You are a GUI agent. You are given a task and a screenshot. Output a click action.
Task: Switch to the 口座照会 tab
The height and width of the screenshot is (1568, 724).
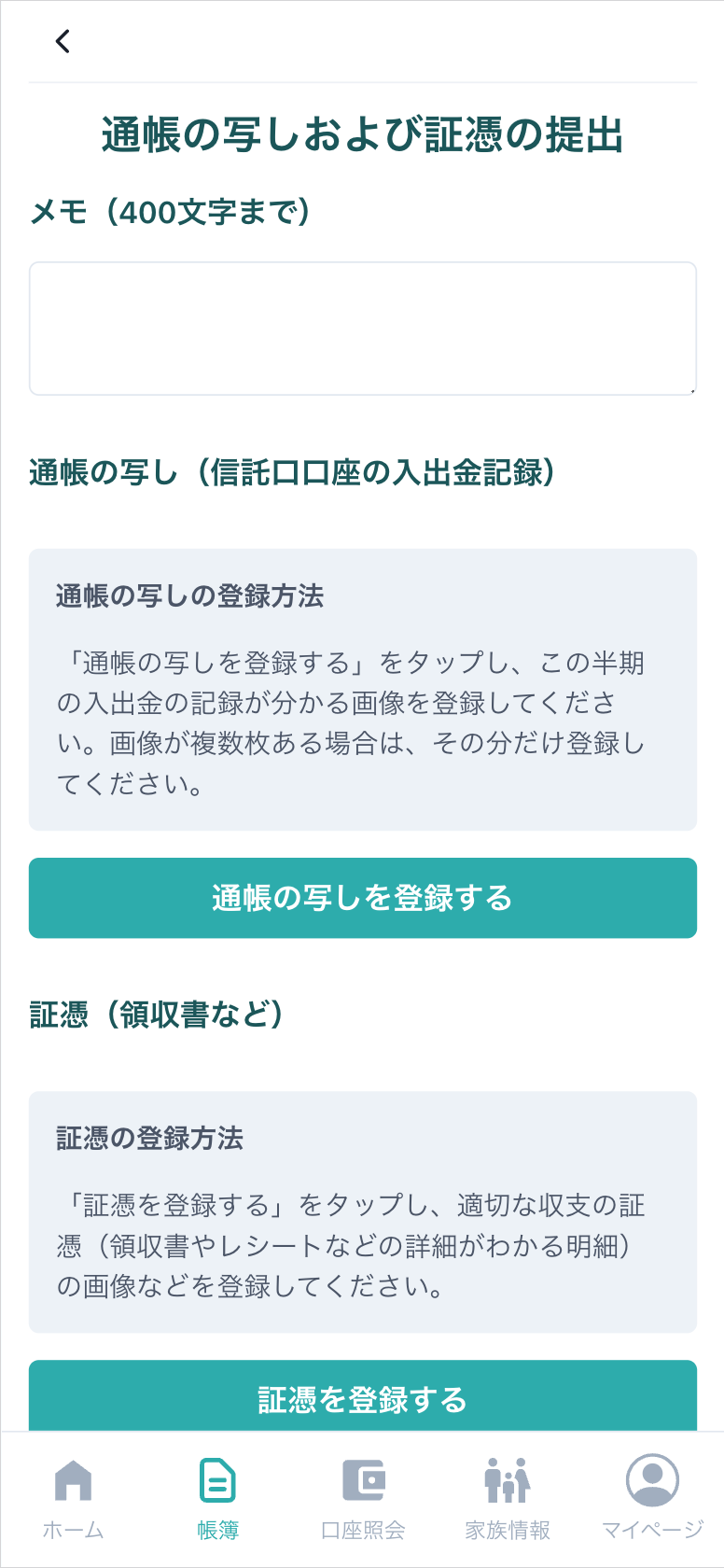(363, 1499)
